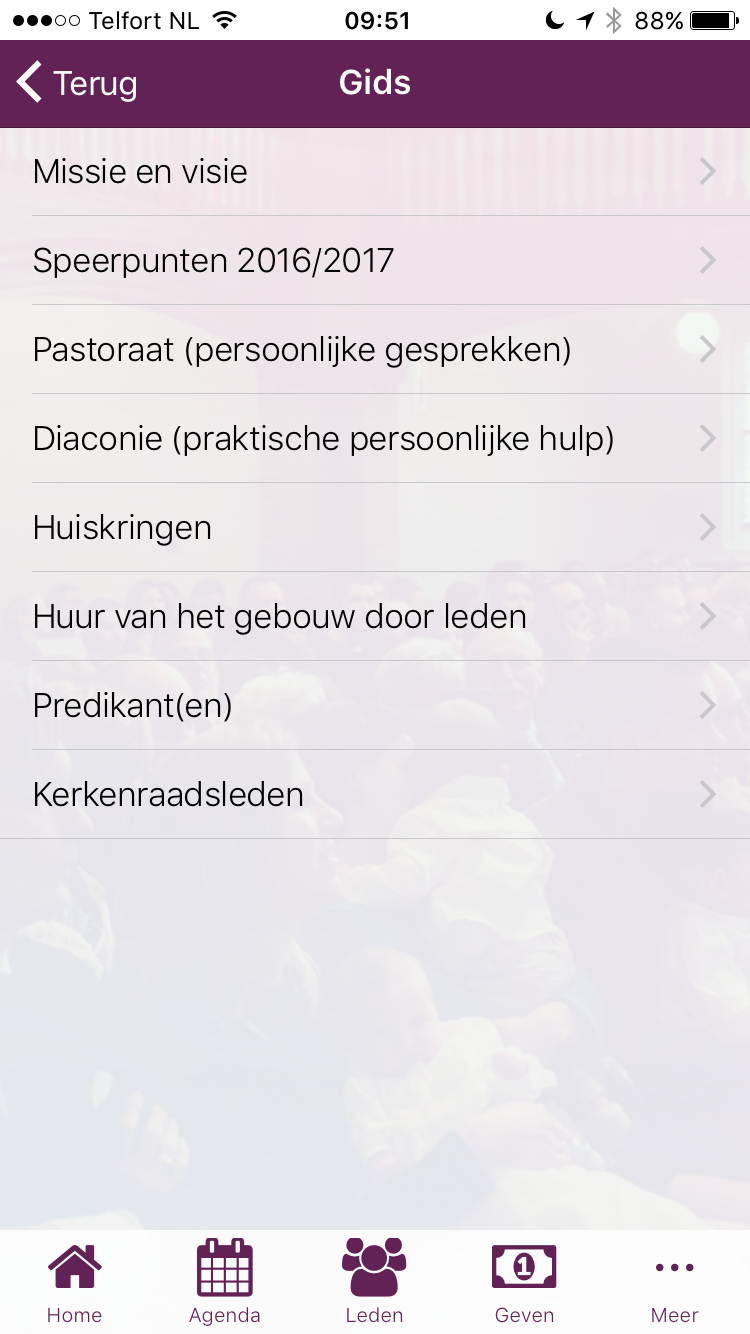Select the Huiskringen row
The width and height of the screenshot is (750, 1334).
pos(375,528)
